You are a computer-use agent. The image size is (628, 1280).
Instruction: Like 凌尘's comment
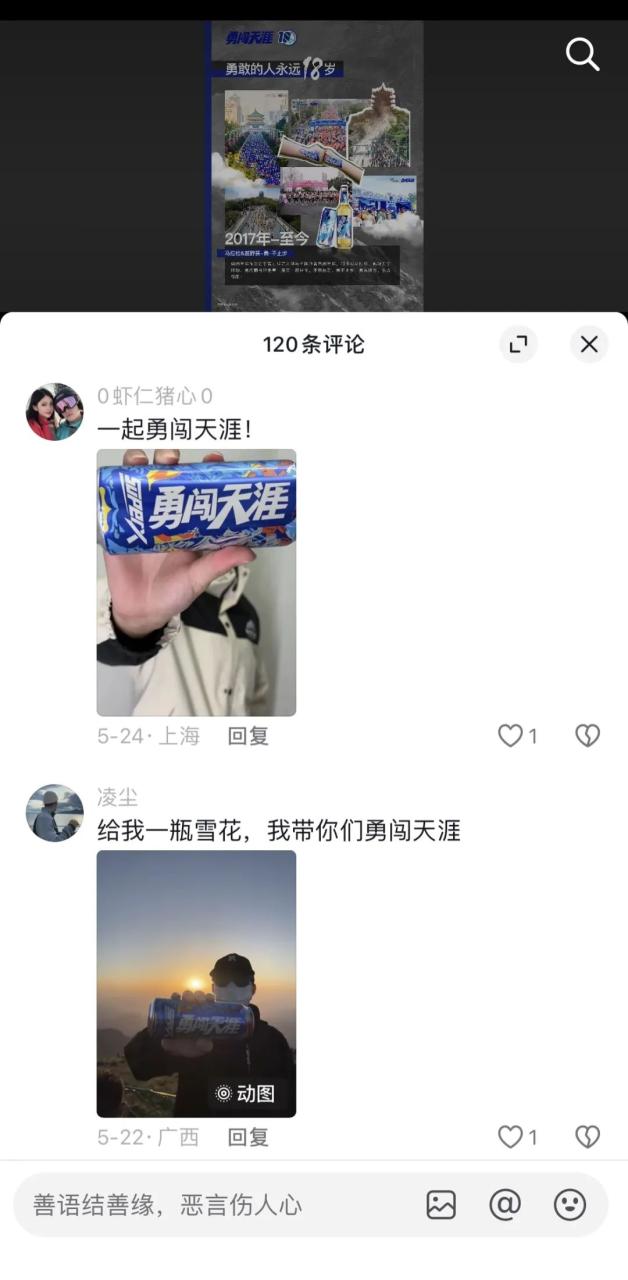tap(511, 1137)
